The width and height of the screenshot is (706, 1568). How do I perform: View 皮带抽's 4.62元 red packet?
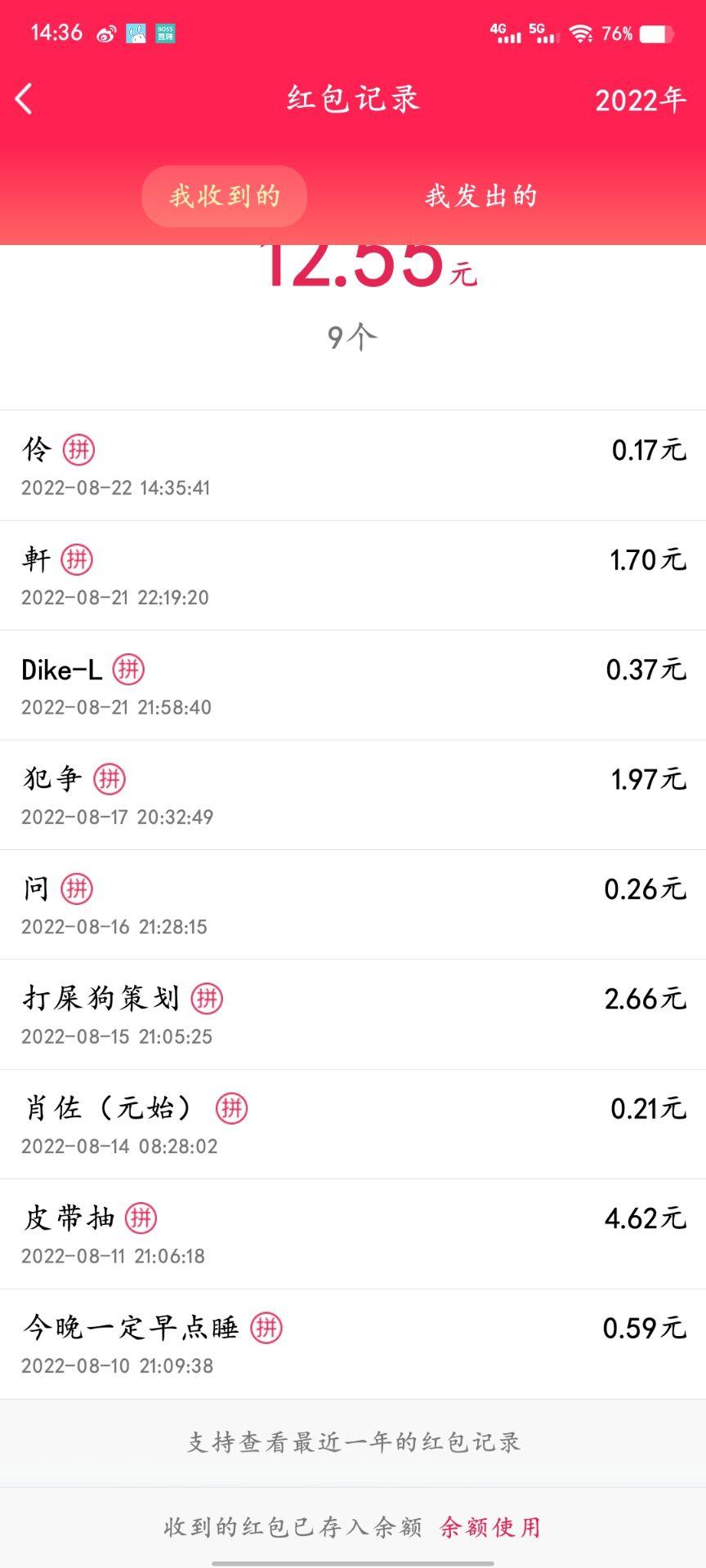pyautogui.click(x=353, y=1234)
